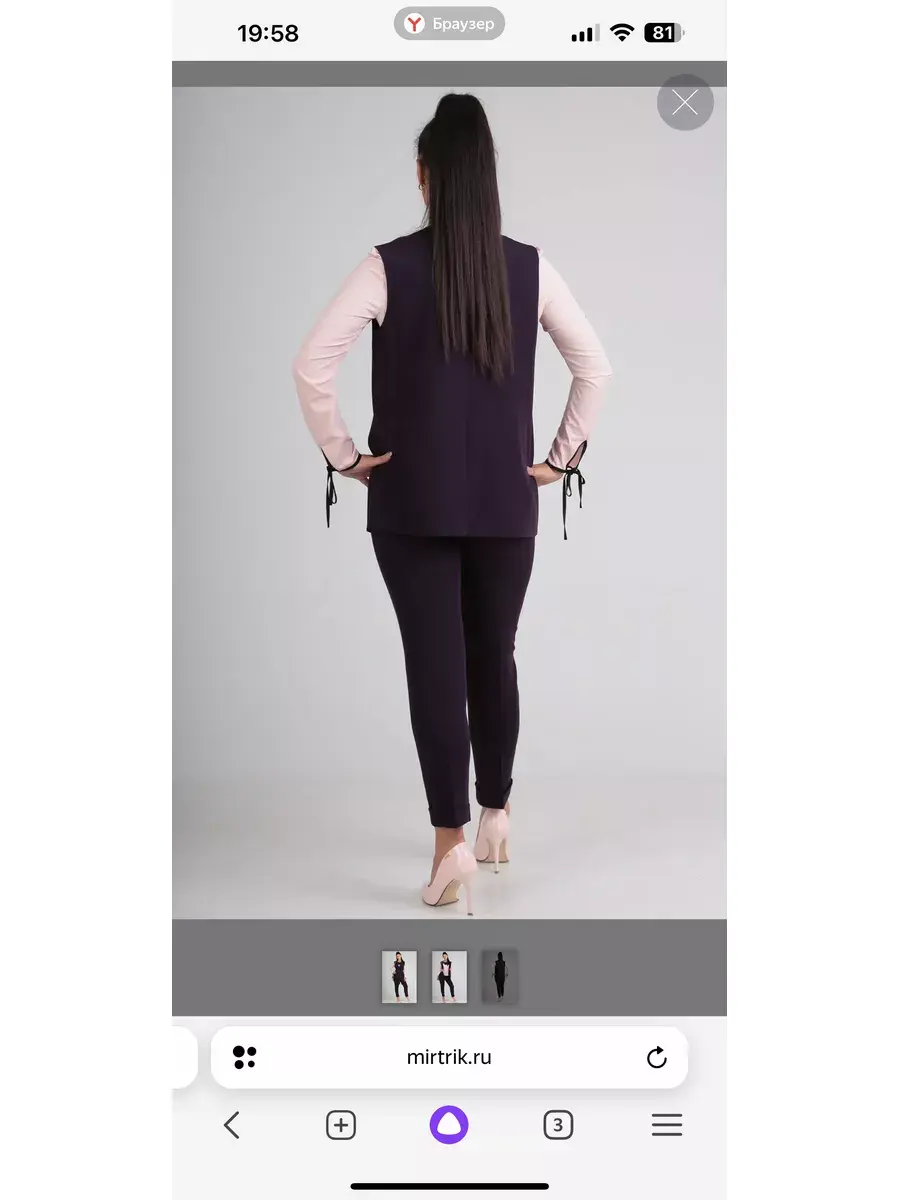
Task: Open the four-dot site tools icon
Action: coord(244,1057)
